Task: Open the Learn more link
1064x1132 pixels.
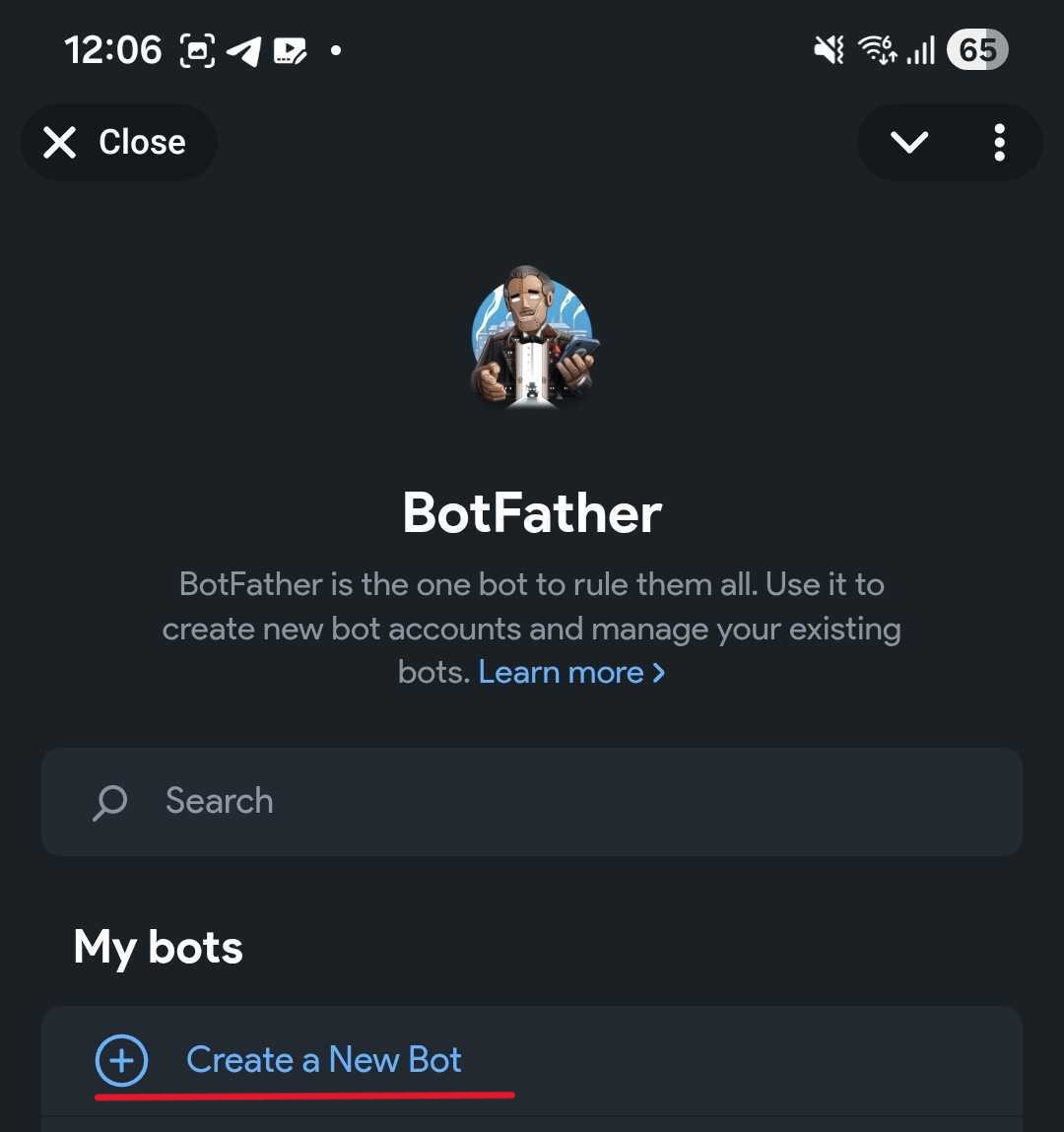Action: (561, 672)
